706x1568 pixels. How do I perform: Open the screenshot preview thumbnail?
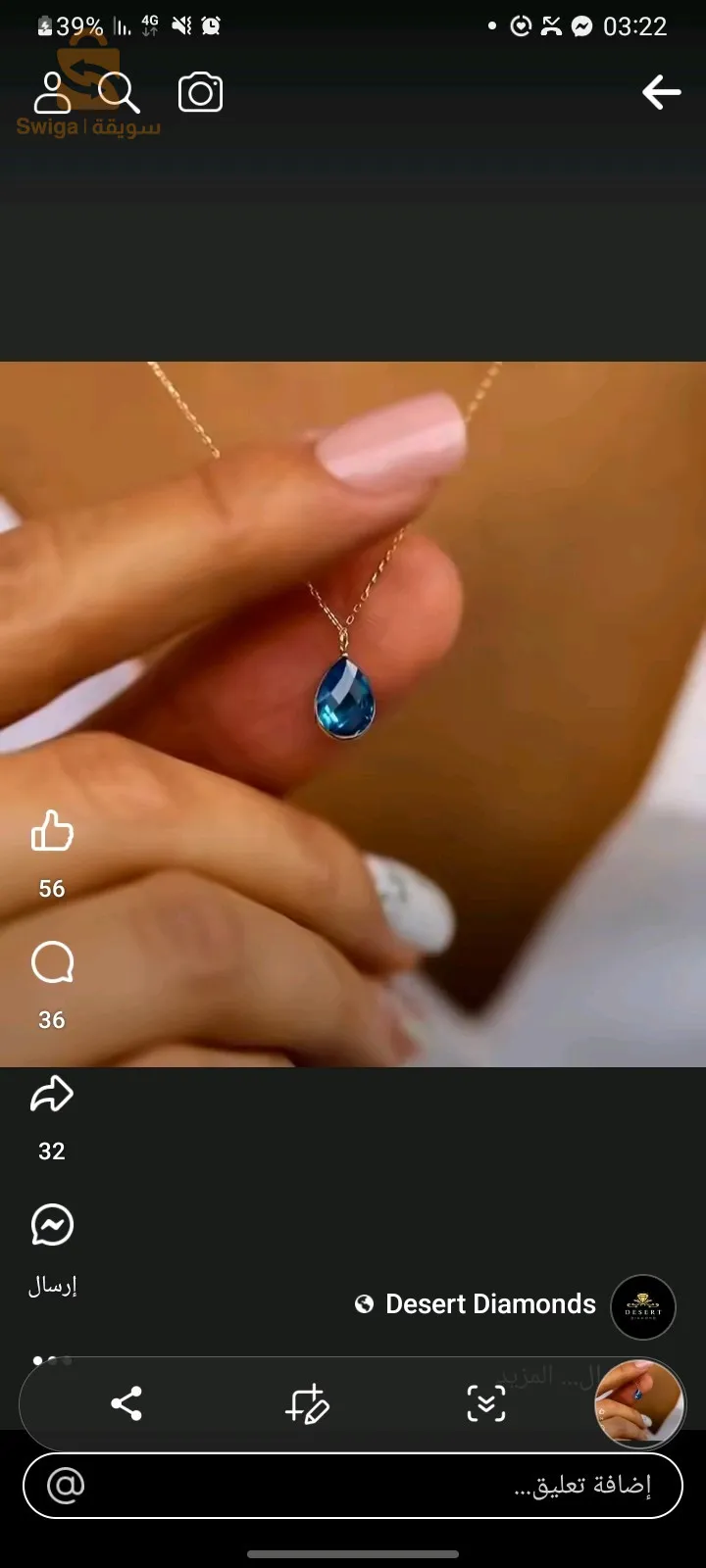pyautogui.click(x=639, y=1403)
